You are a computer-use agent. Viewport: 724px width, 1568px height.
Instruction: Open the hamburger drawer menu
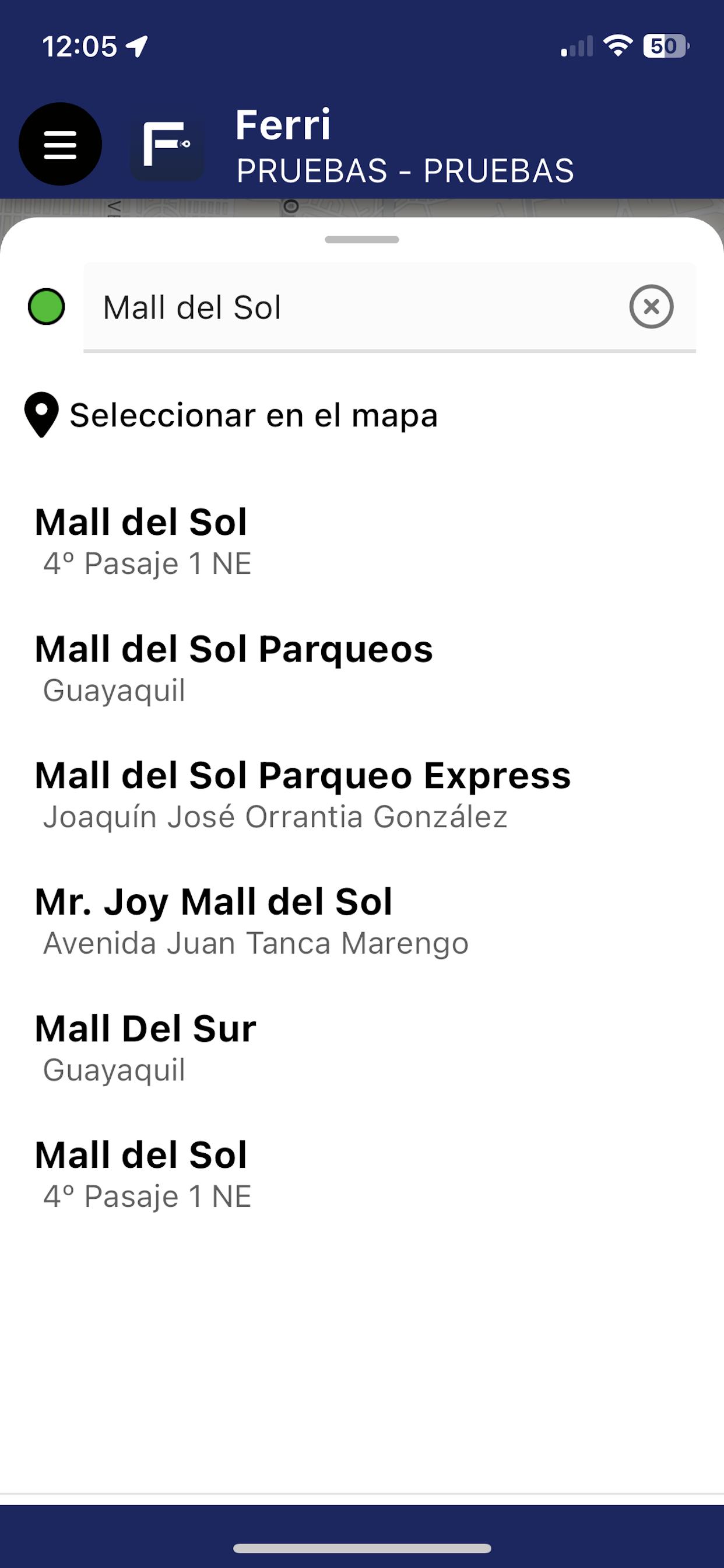60,144
